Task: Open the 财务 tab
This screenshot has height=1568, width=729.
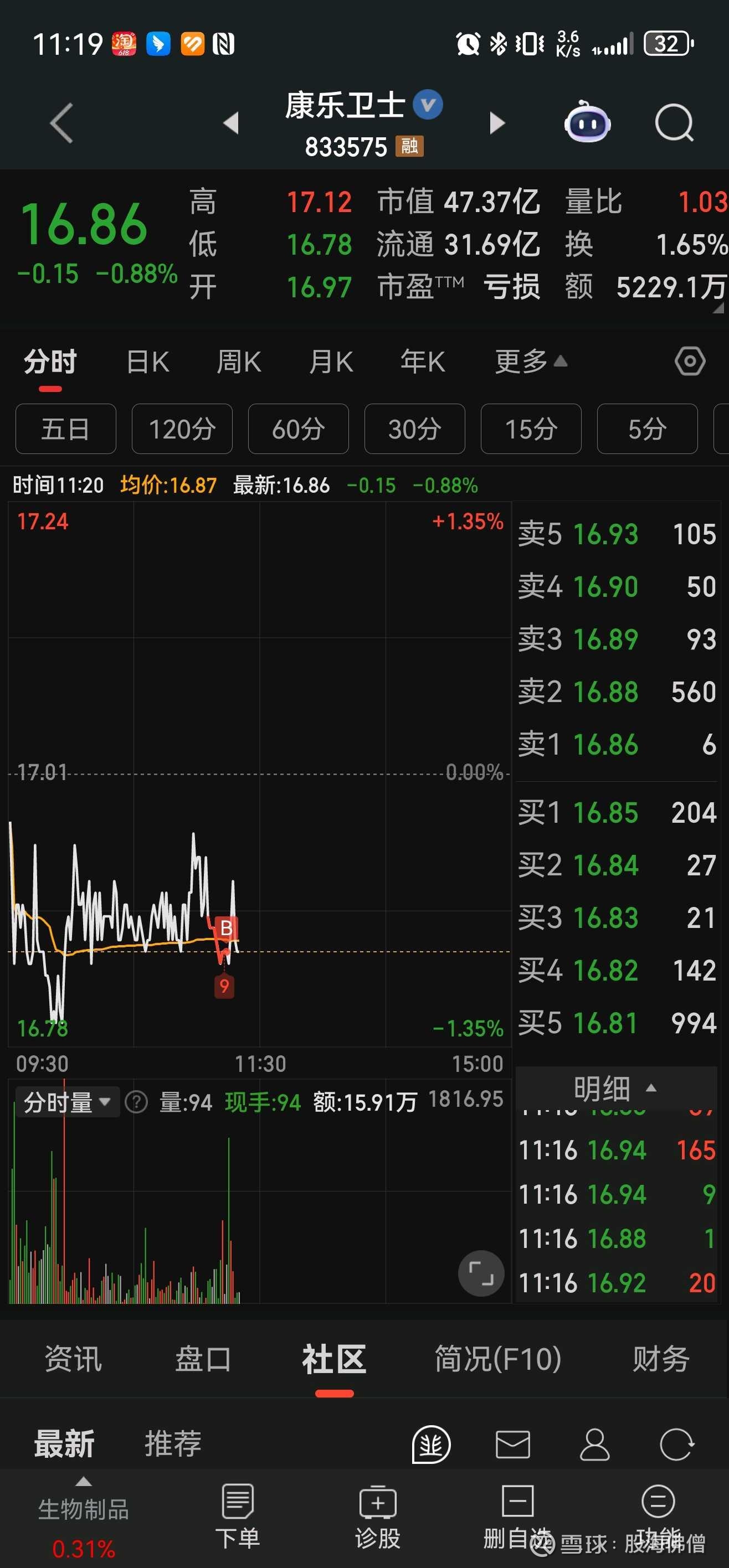Action: click(661, 1359)
